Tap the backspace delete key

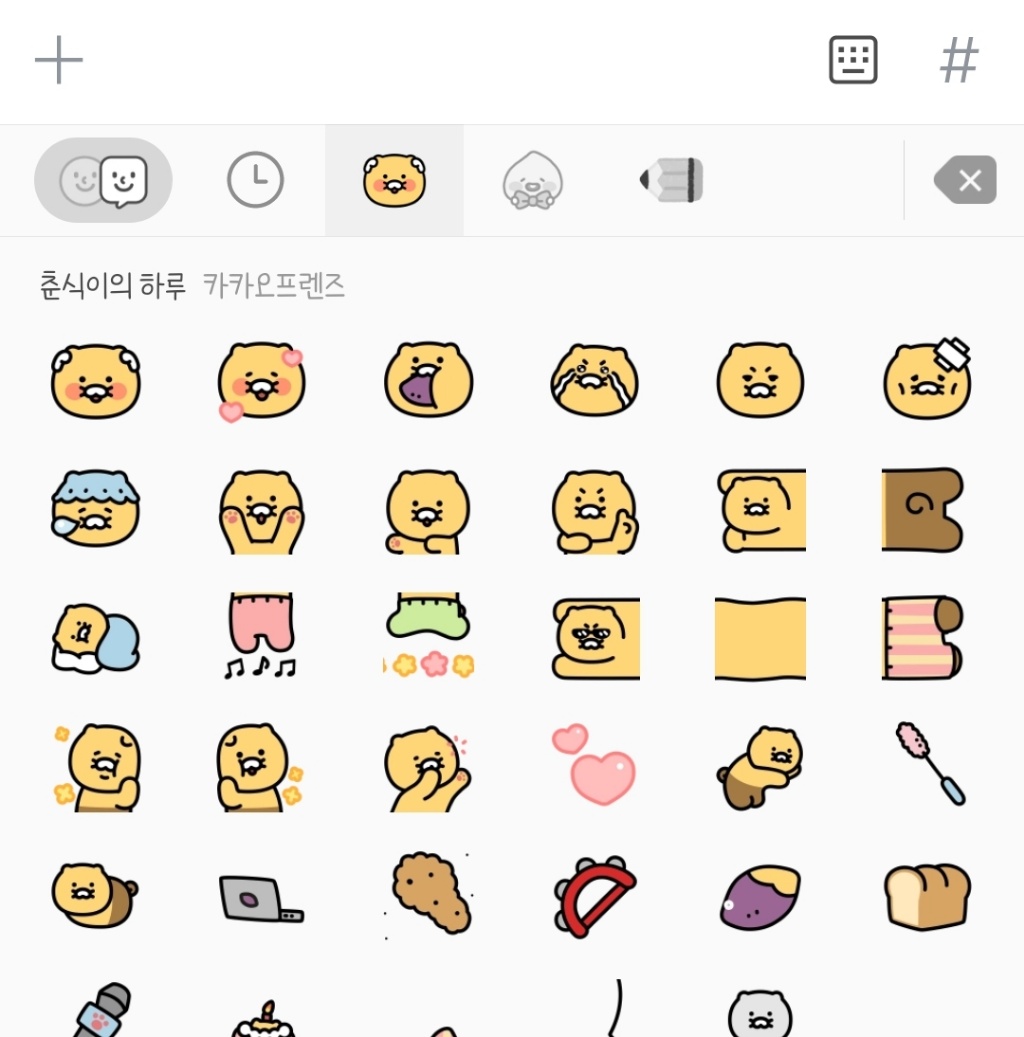tap(965, 180)
